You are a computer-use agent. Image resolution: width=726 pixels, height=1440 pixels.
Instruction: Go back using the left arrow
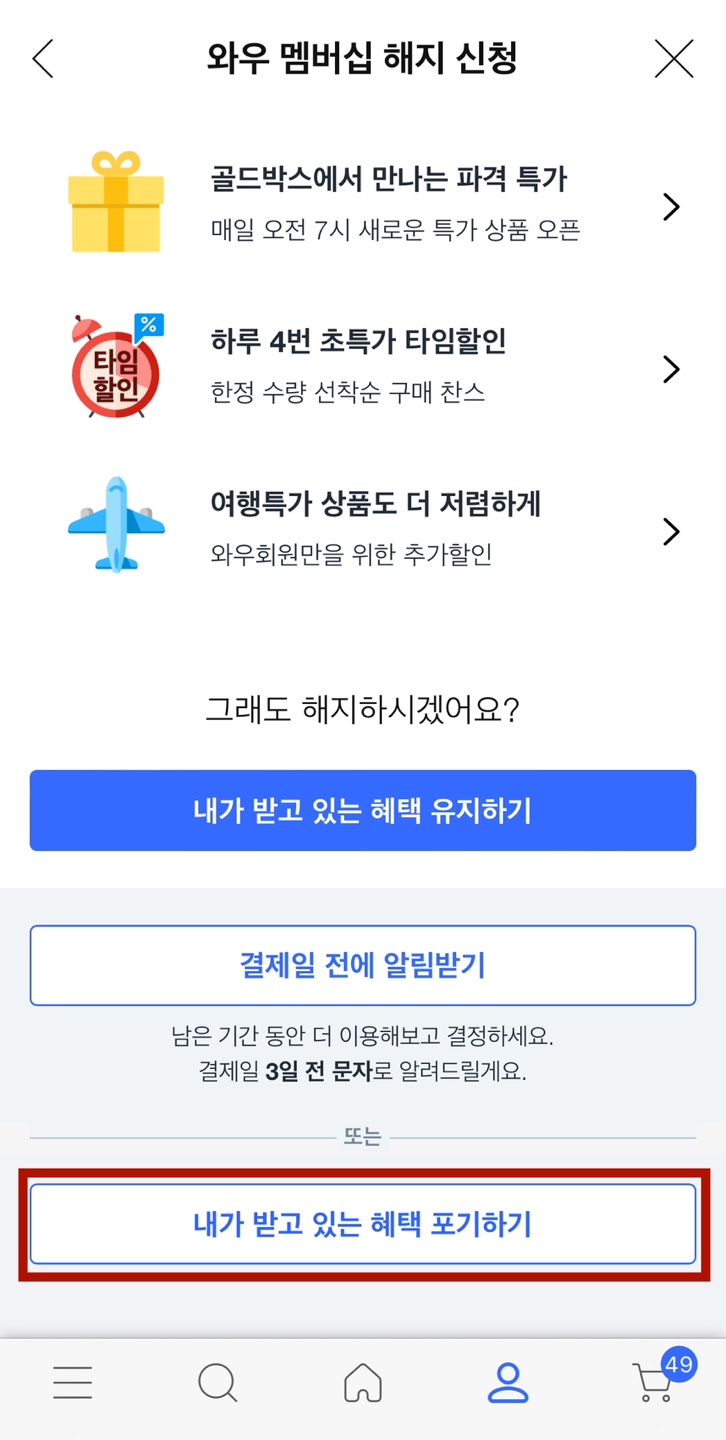[42, 59]
